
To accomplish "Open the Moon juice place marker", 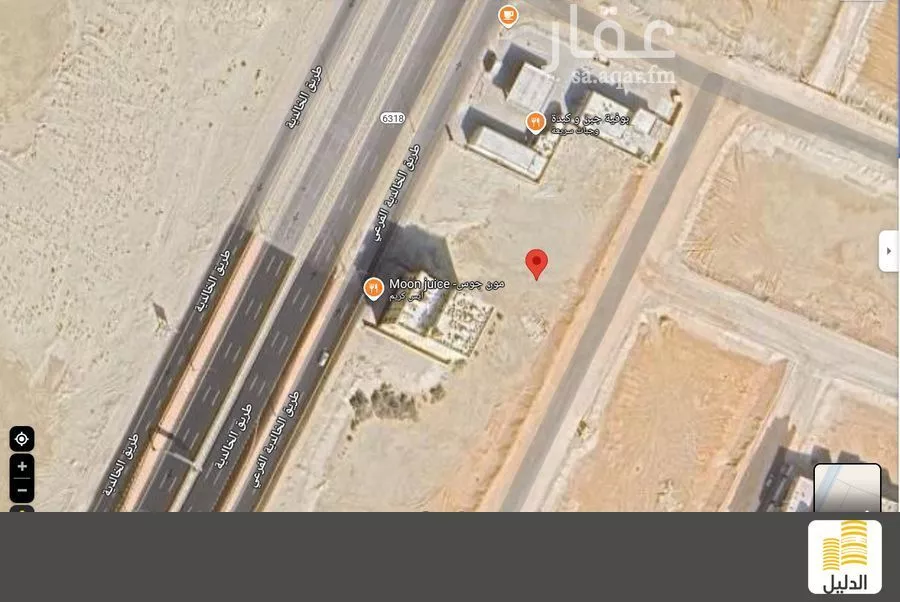I will 374,289.
